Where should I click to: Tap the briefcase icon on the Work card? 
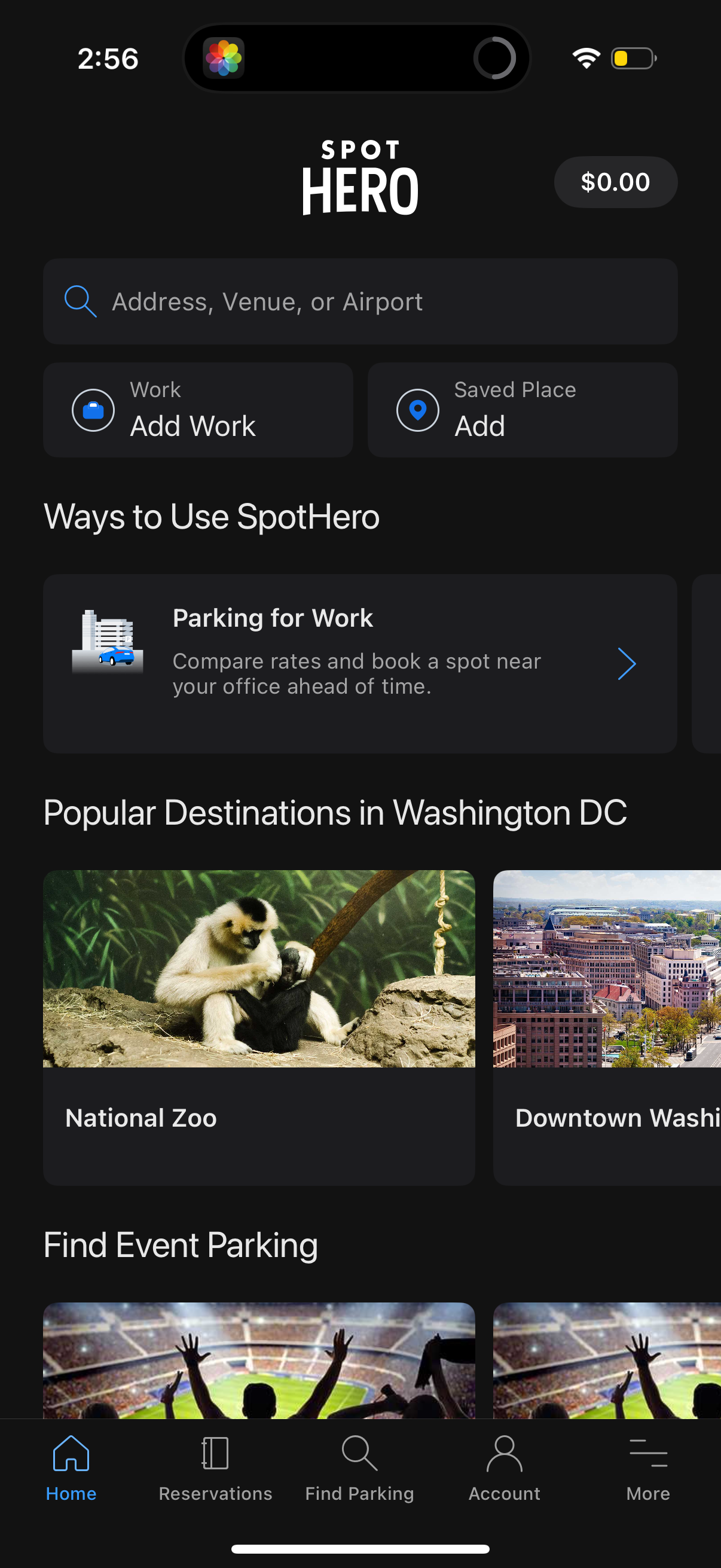coord(94,410)
